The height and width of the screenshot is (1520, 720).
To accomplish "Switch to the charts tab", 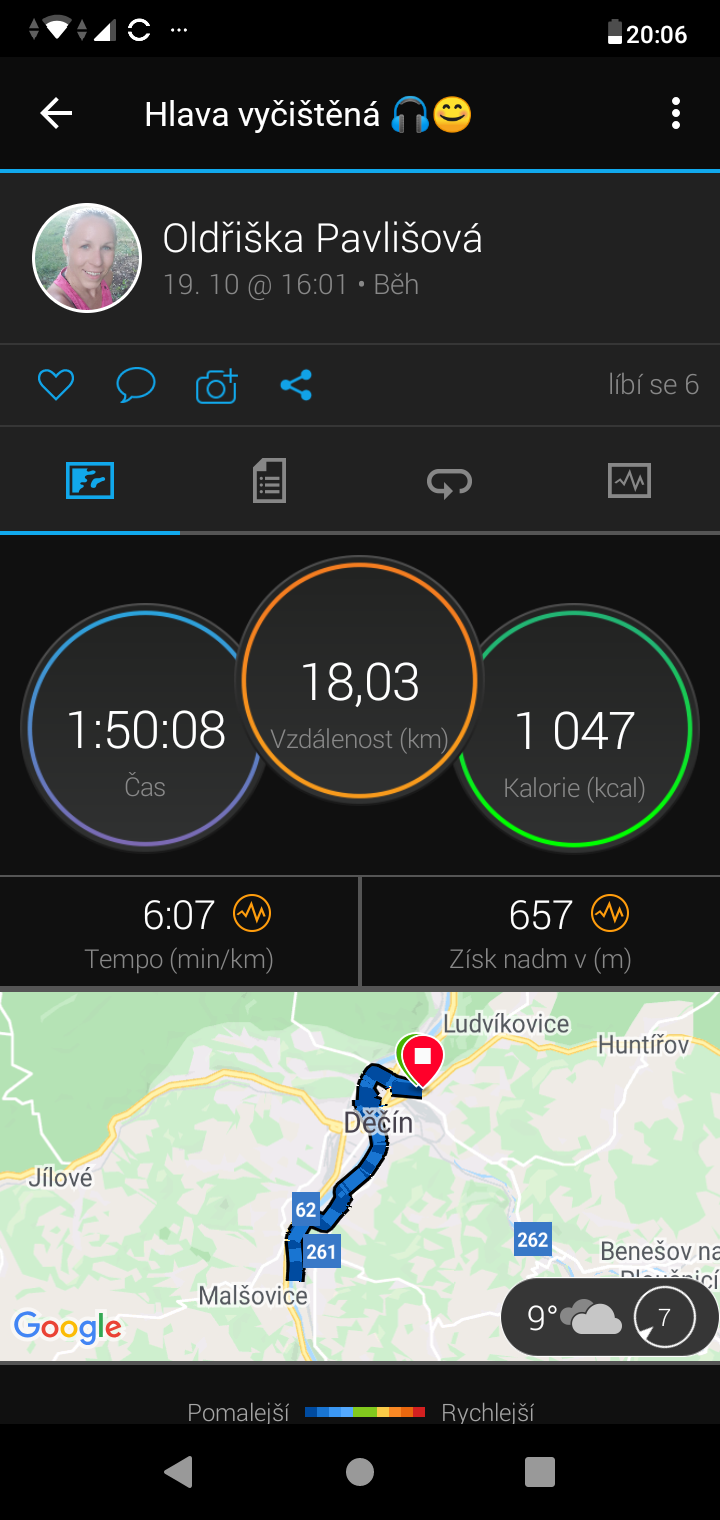I will coord(629,481).
